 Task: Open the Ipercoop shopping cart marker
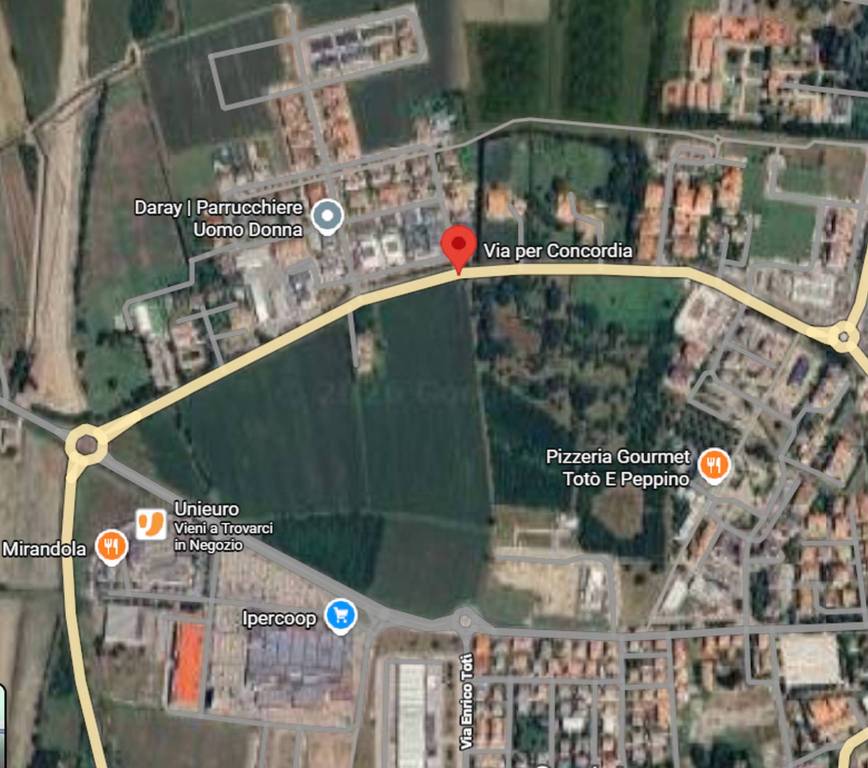[341, 616]
